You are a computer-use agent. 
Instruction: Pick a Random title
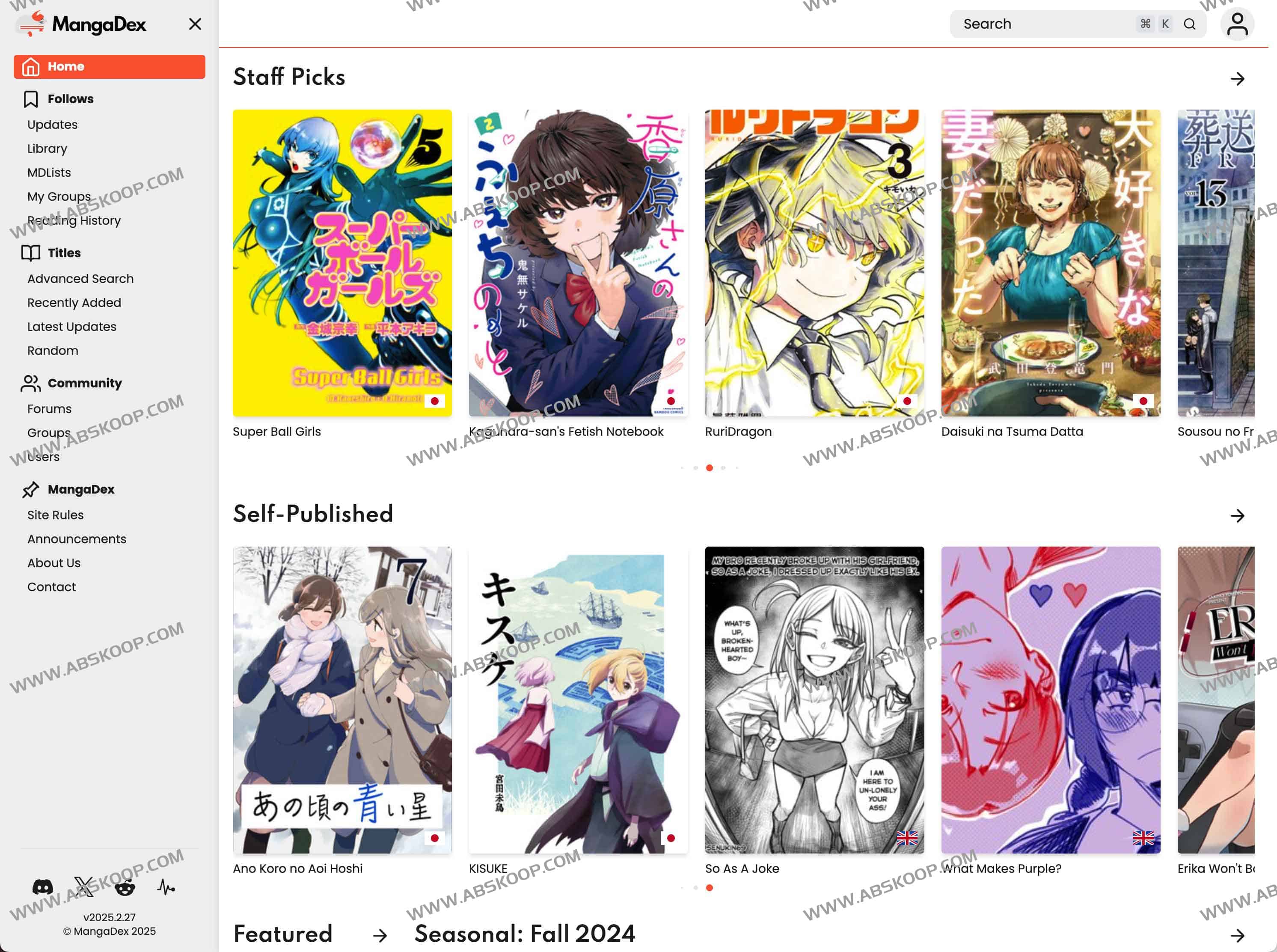[53, 351]
